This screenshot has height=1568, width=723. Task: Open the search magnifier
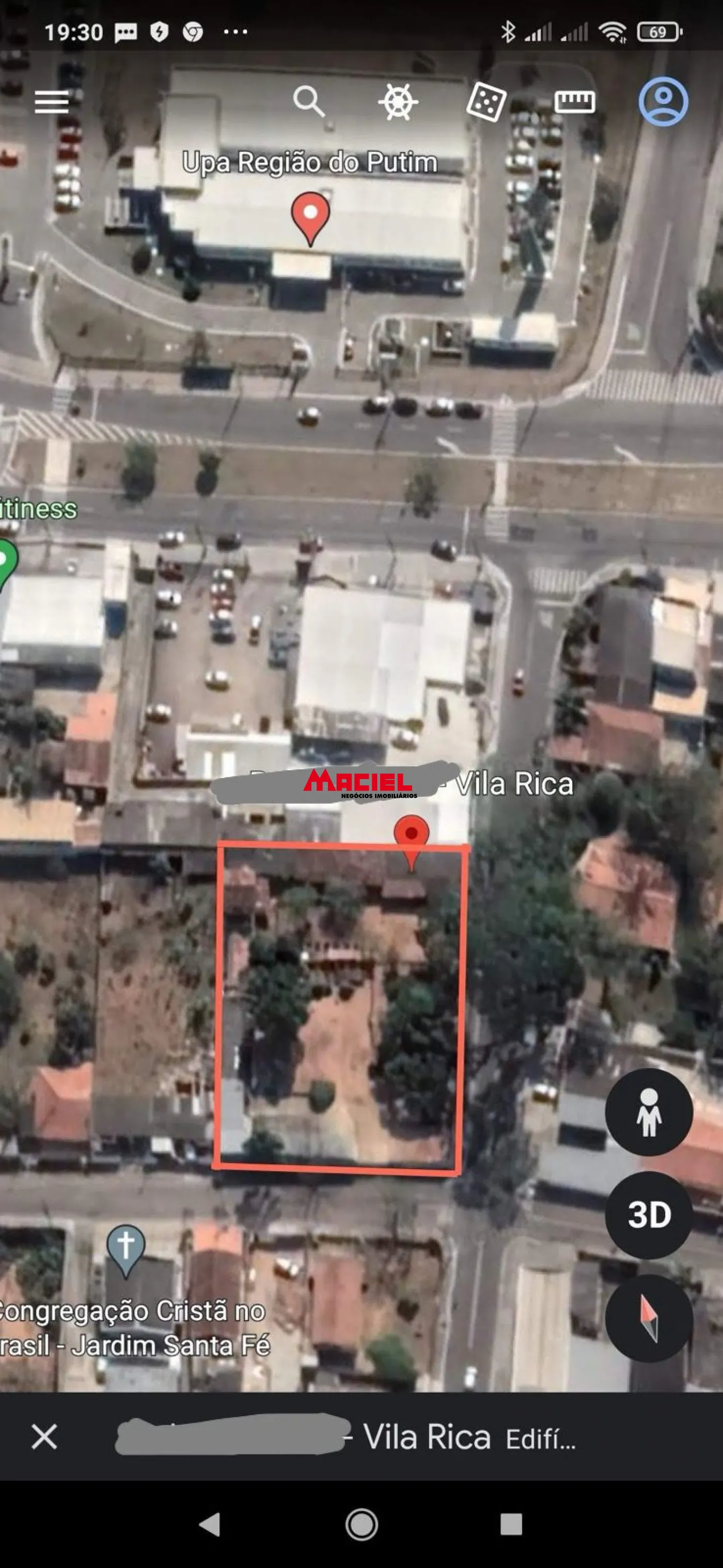pos(309,101)
